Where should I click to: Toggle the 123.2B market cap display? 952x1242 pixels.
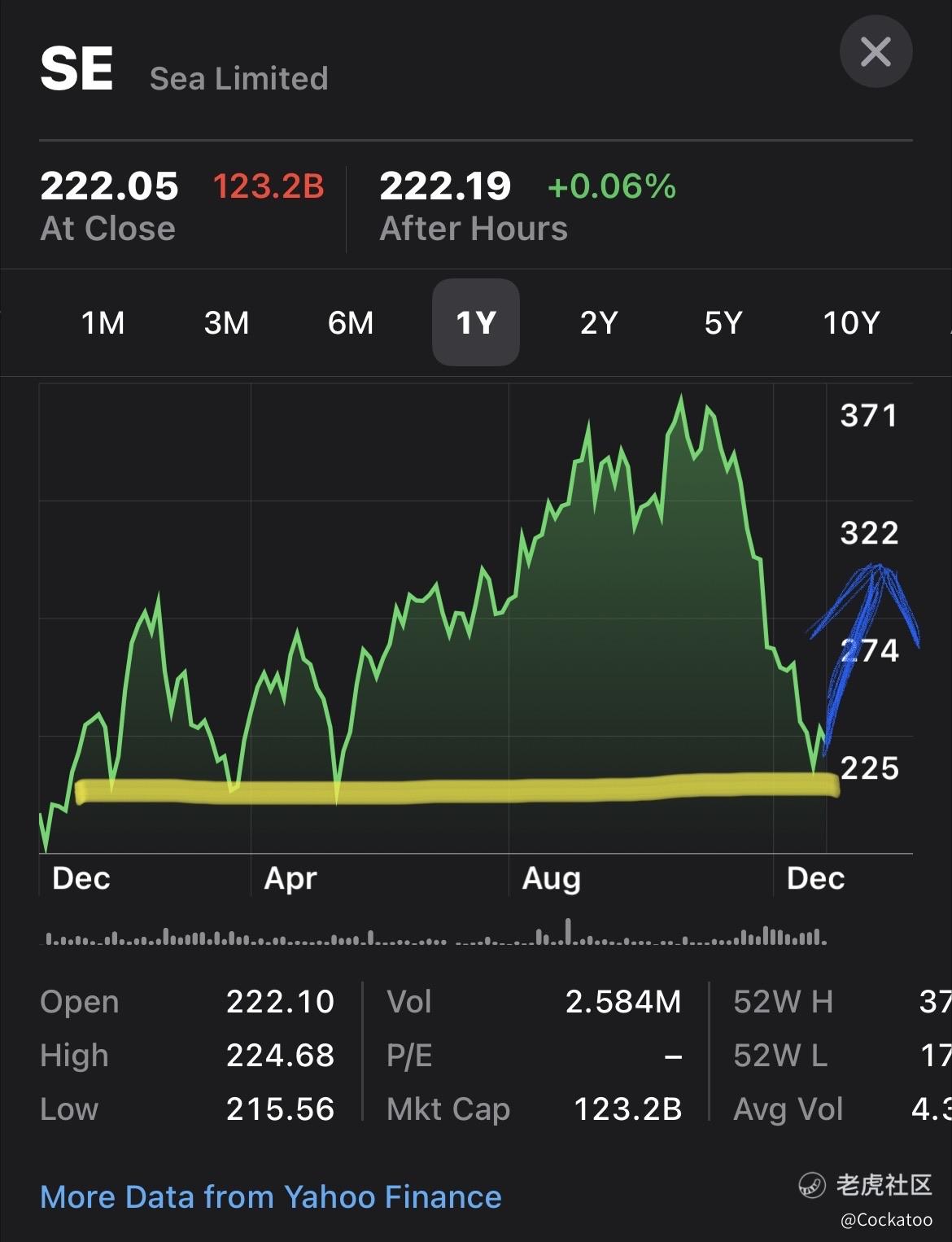click(269, 186)
